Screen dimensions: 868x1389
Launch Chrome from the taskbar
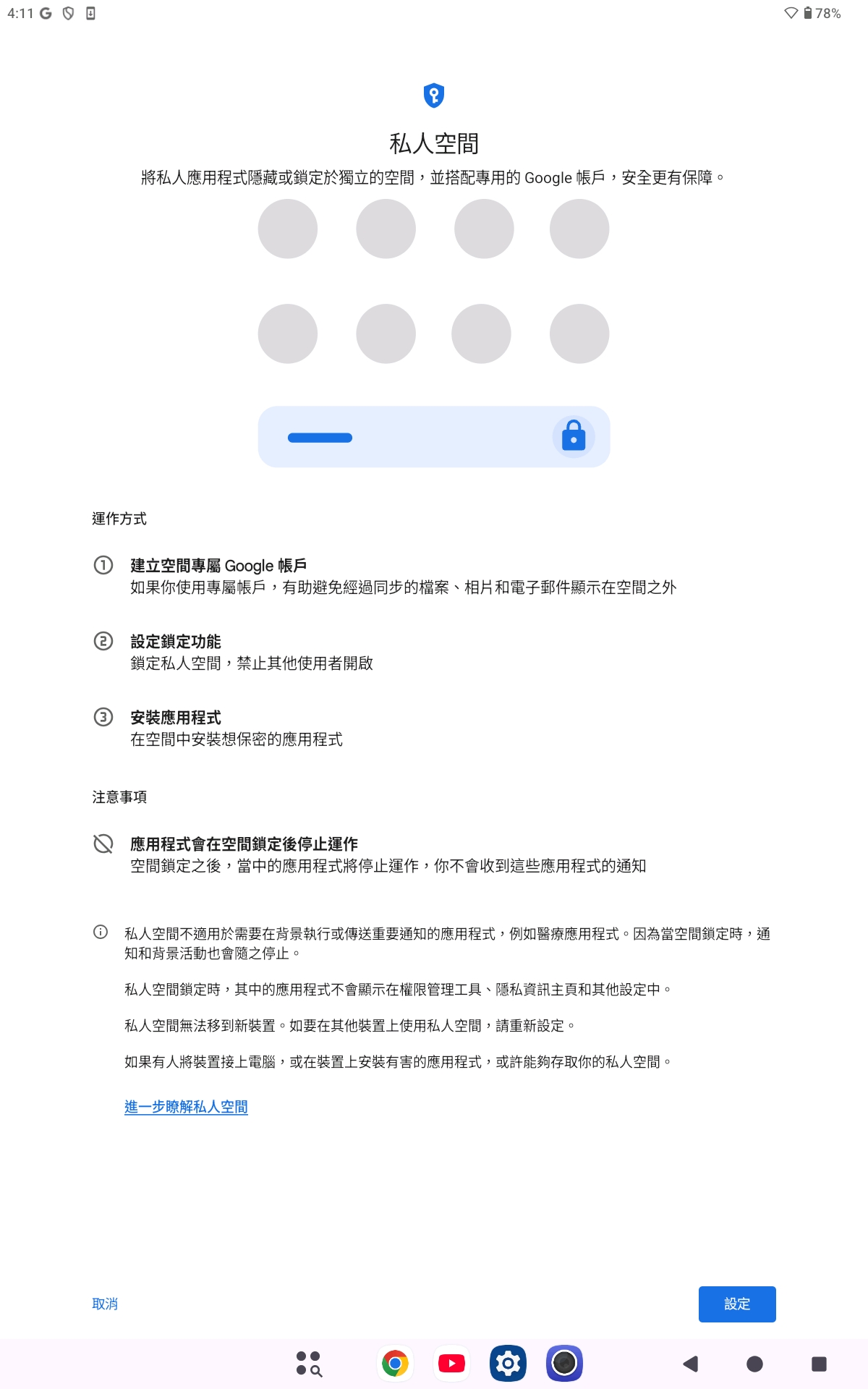(395, 1364)
